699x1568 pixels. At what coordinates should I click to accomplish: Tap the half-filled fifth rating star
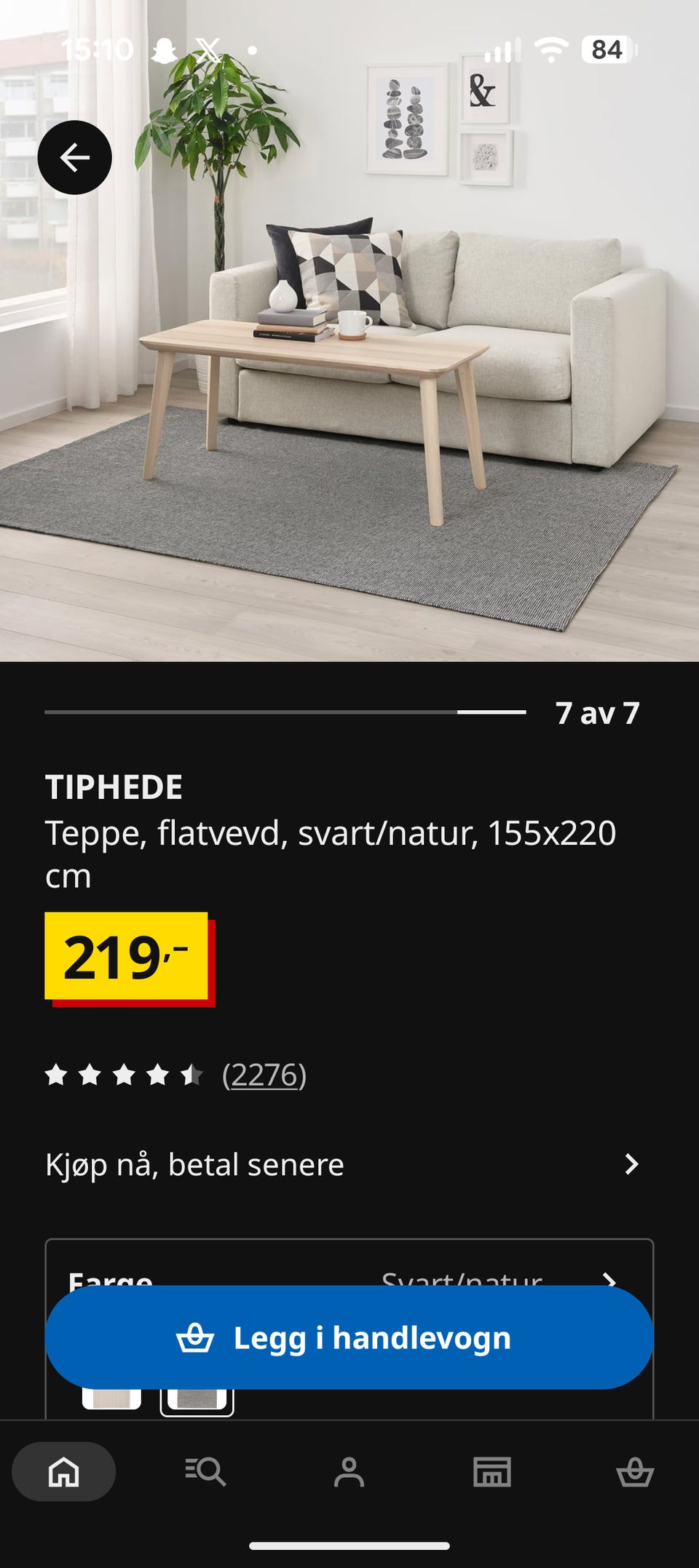click(191, 1074)
